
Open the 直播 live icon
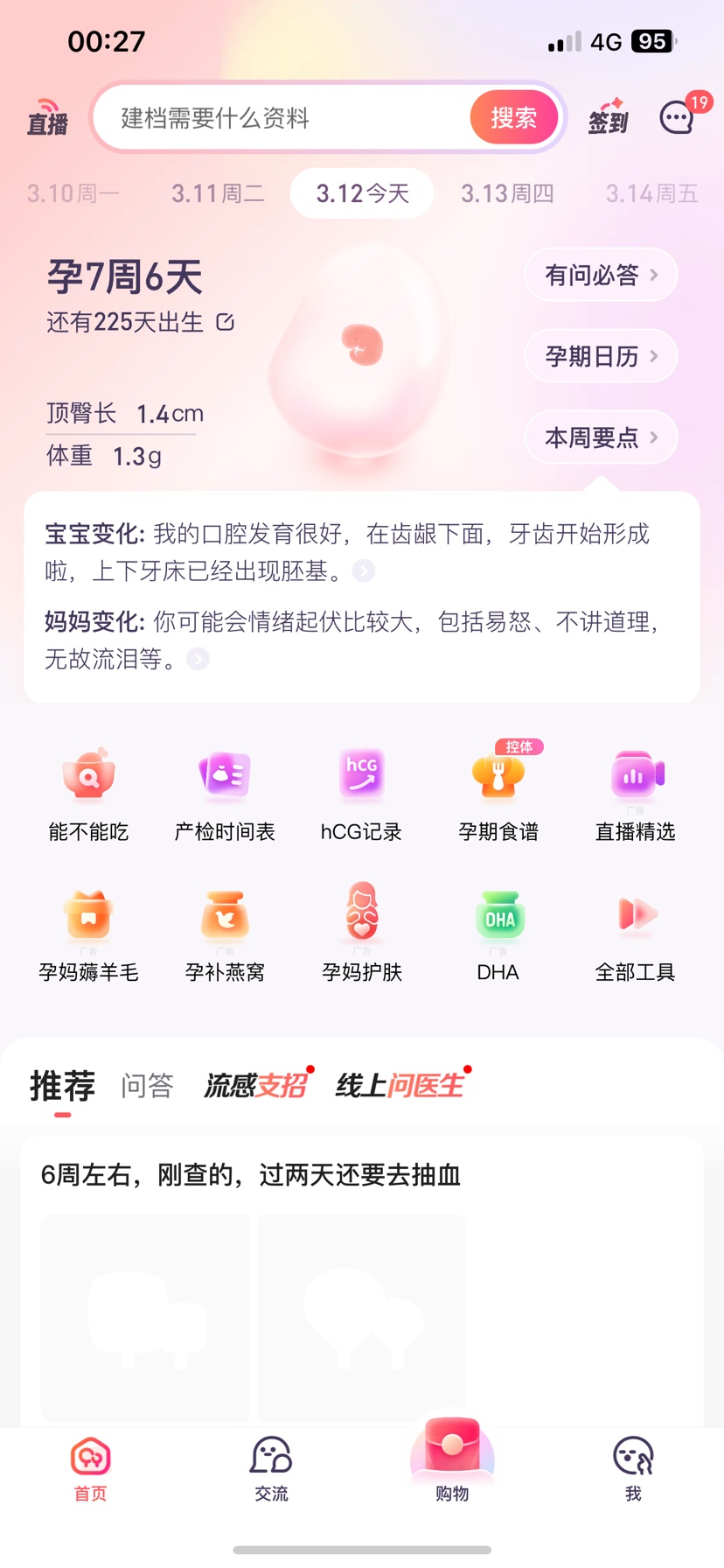coord(47,118)
